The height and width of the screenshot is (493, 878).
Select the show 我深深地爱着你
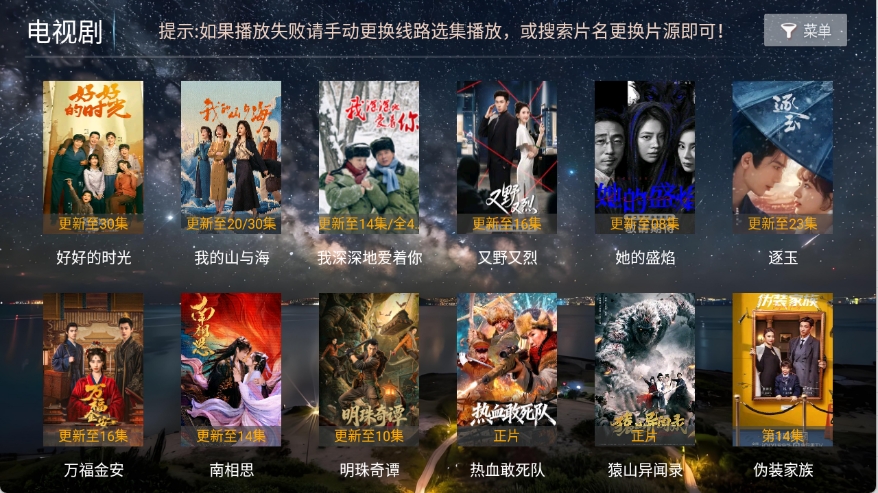pos(369,157)
